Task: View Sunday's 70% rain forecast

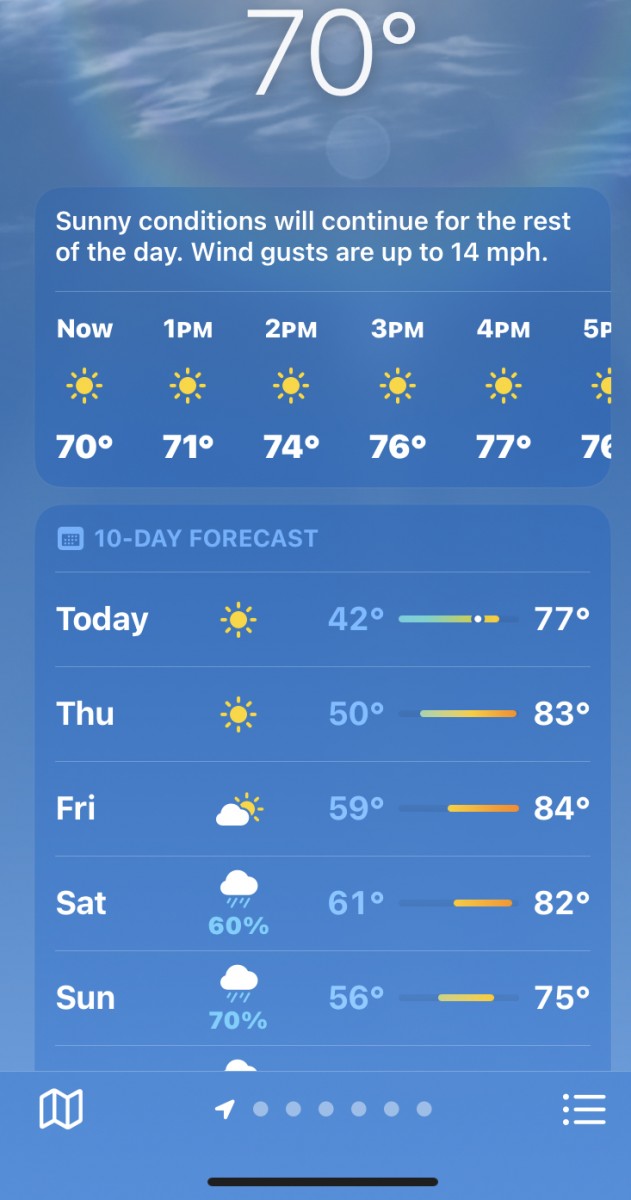Action: pos(322,998)
